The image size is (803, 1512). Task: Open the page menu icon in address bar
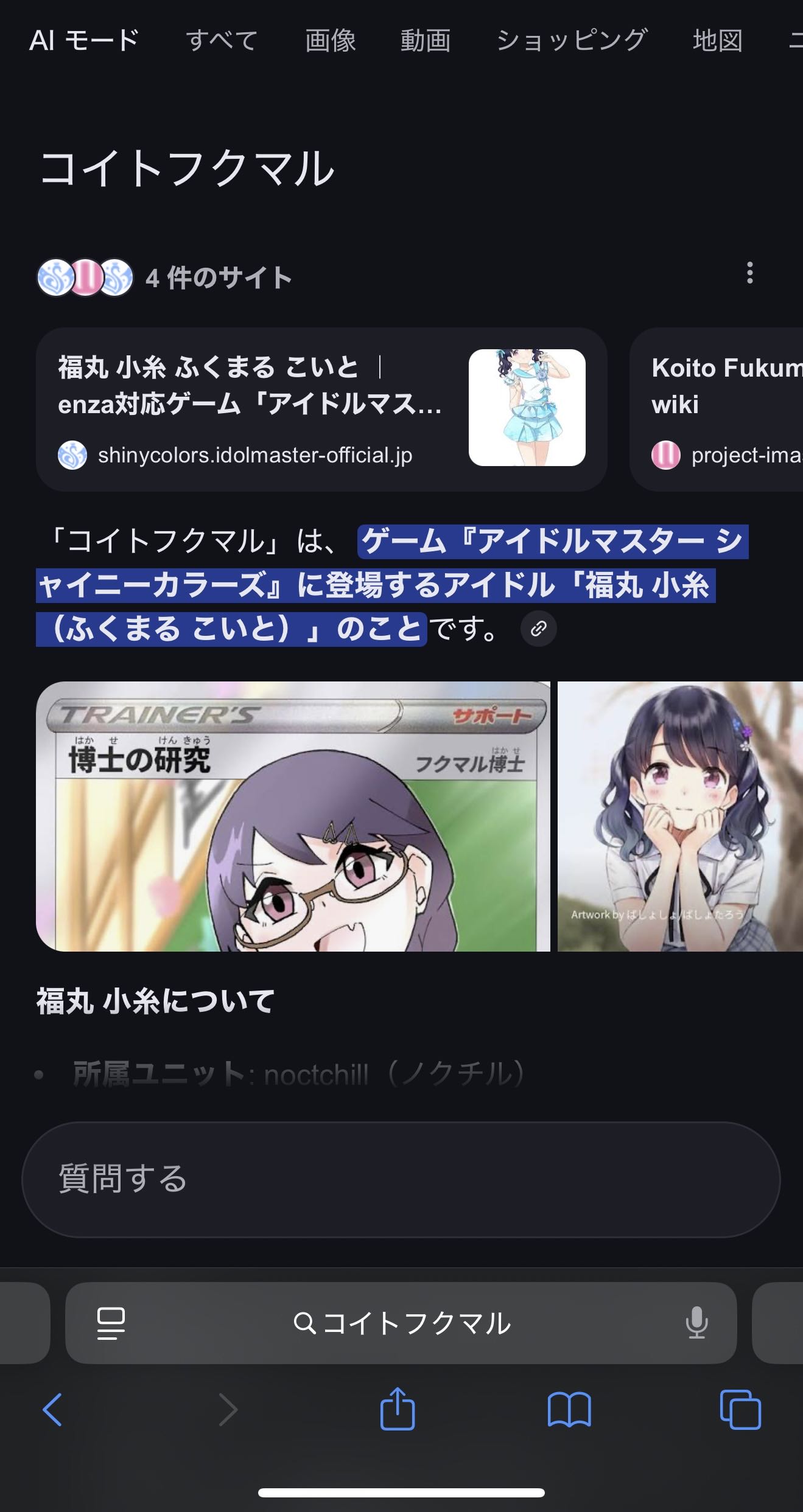(111, 1323)
